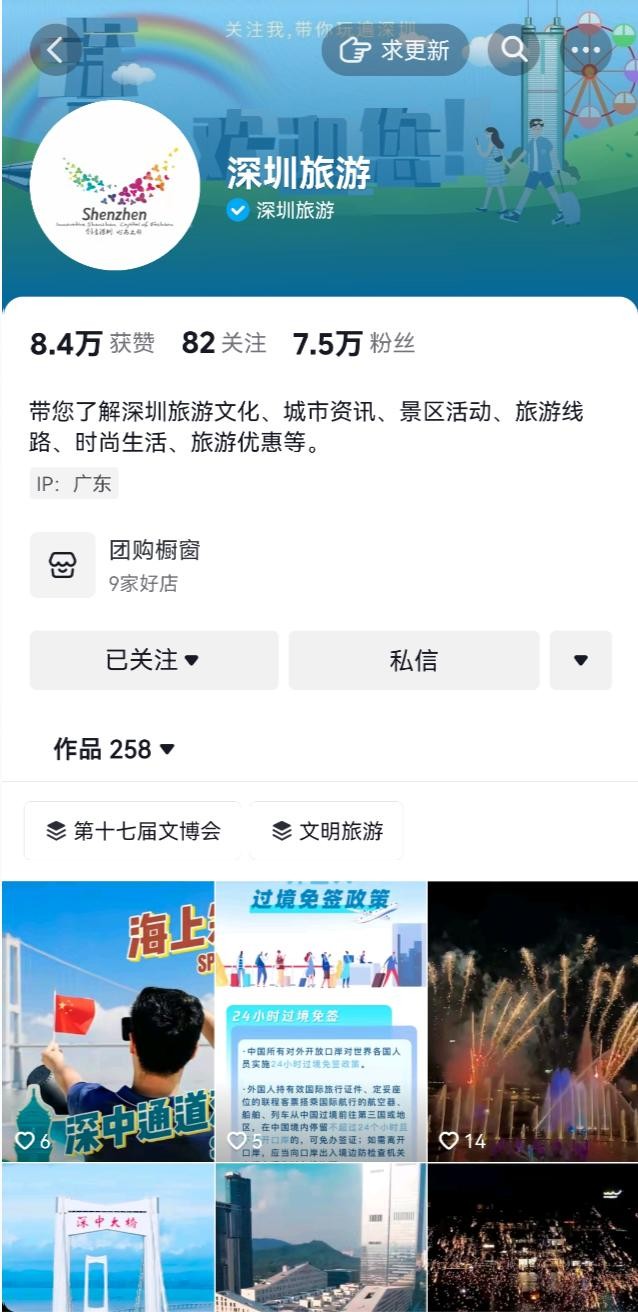The height and width of the screenshot is (1312, 638).
Task: Tap the 求更新 button
Action: pyautogui.click(x=395, y=50)
